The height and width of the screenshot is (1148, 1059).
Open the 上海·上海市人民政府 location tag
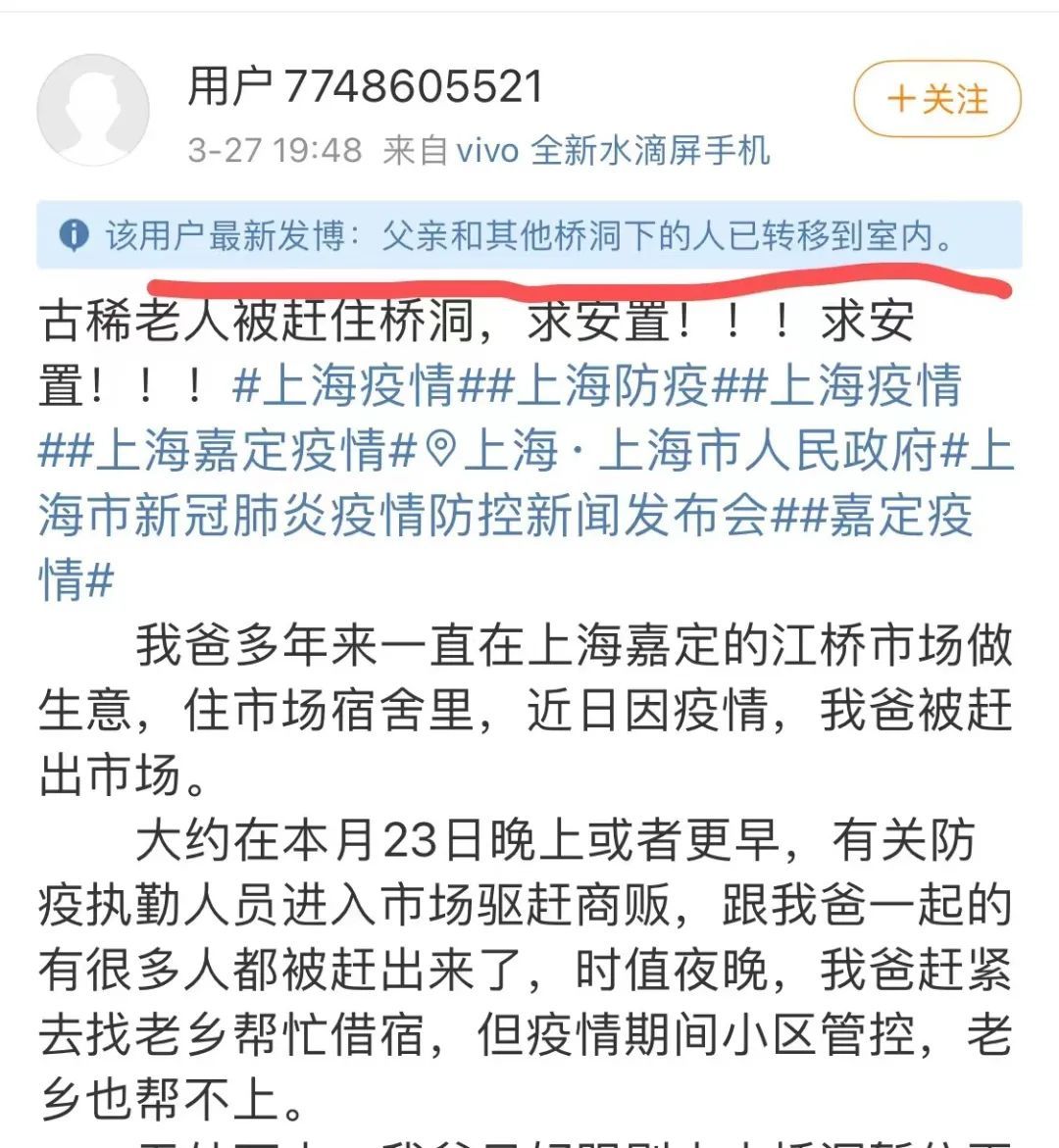coord(686,450)
